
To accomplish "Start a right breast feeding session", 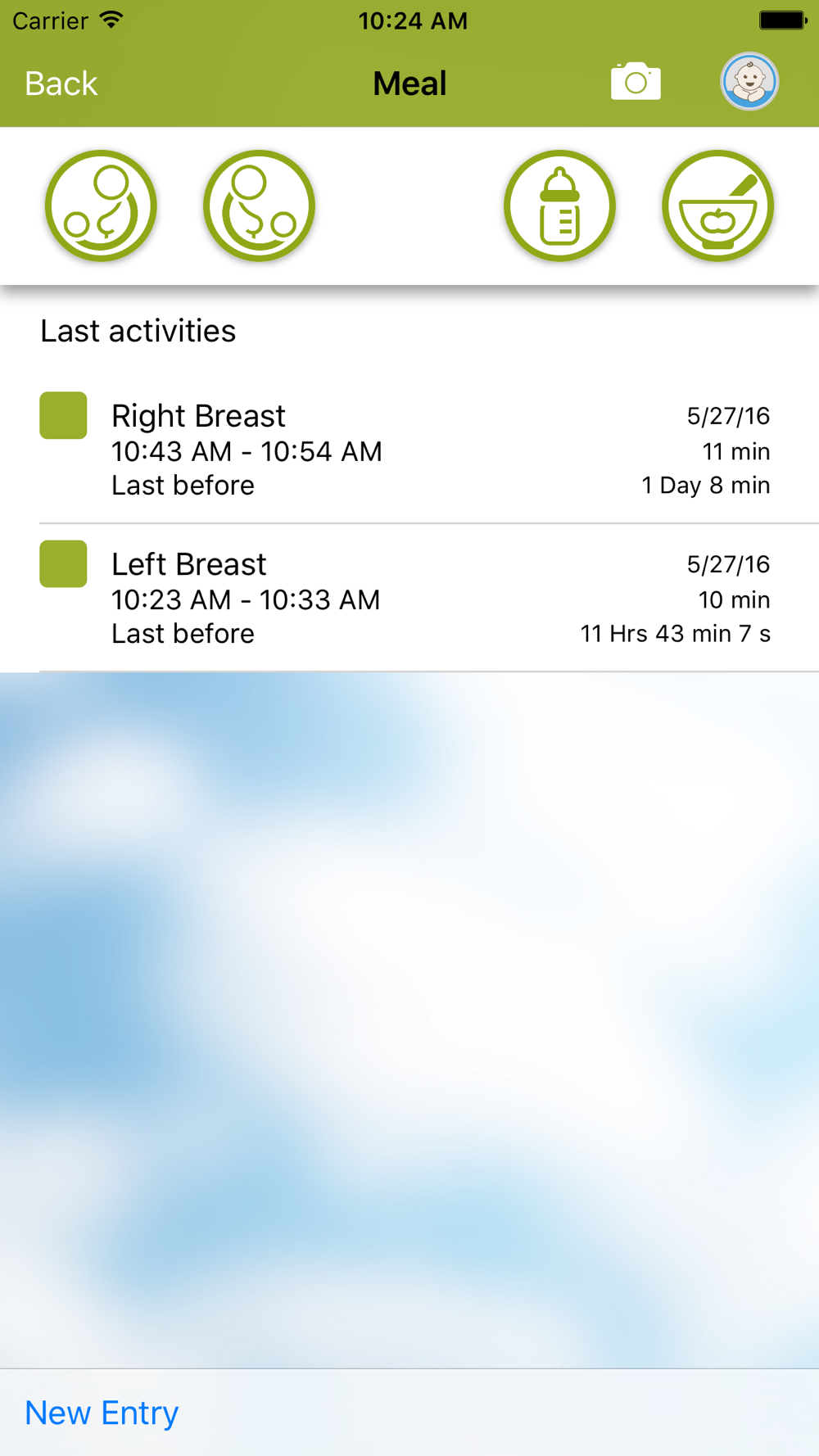I will pos(259,206).
